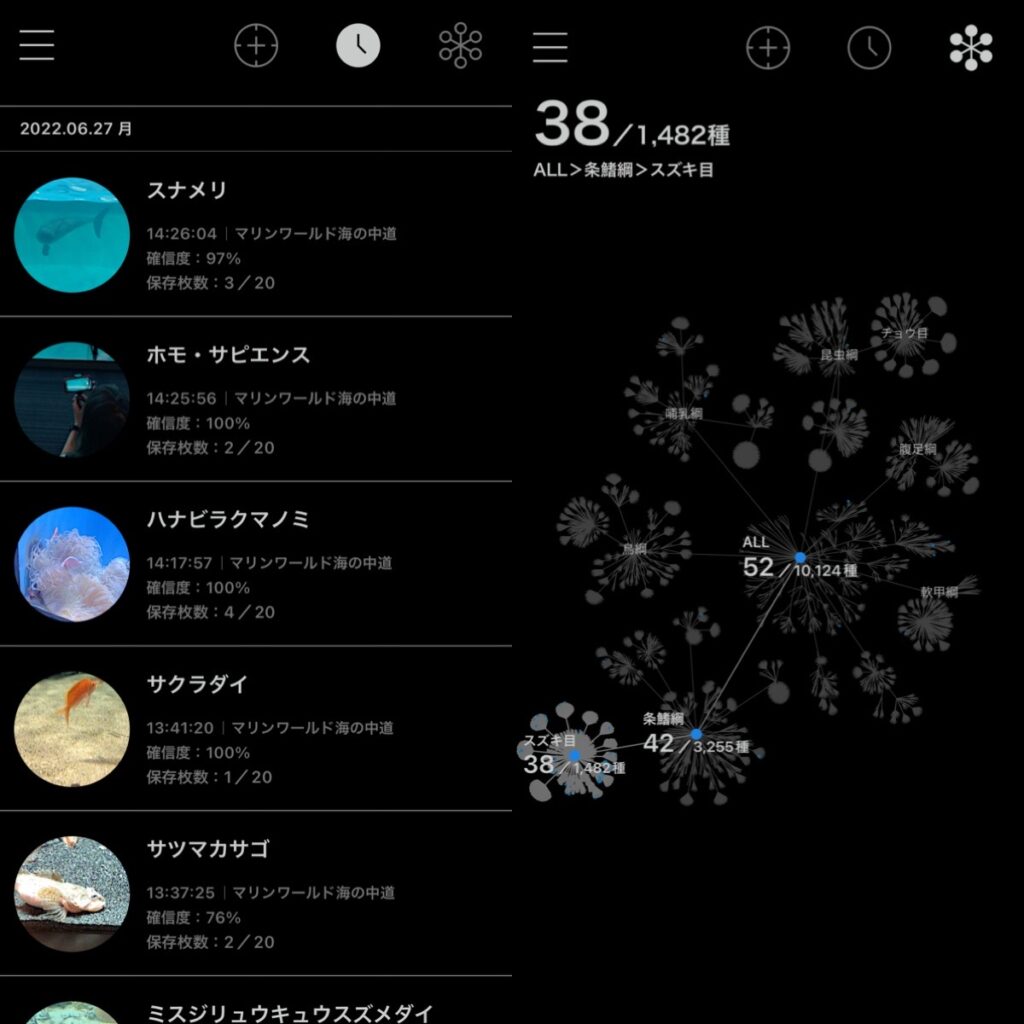Select the 鳥綱 cluster
Screen dimensions: 1024x1024
click(634, 549)
